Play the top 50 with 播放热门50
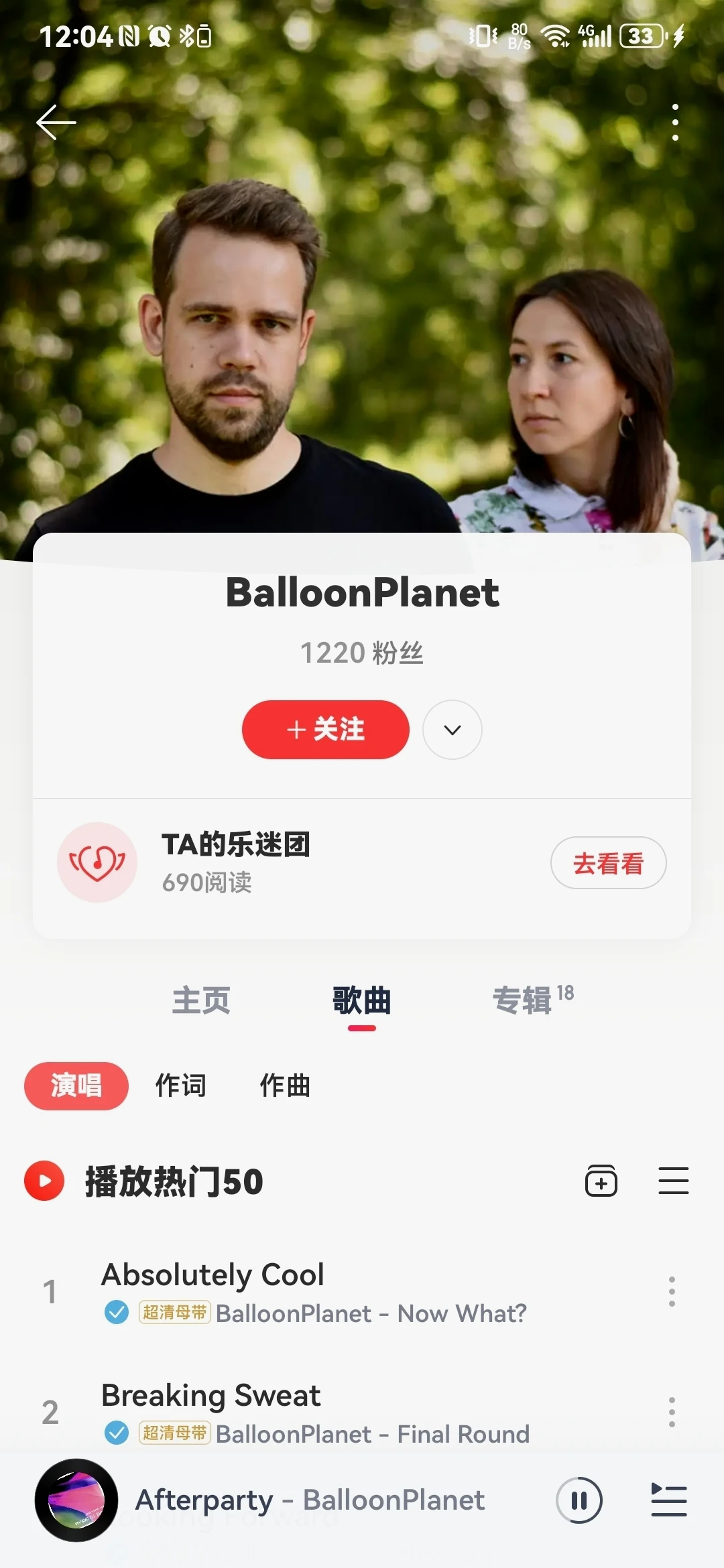The height and width of the screenshot is (1568, 724). click(144, 1181)
